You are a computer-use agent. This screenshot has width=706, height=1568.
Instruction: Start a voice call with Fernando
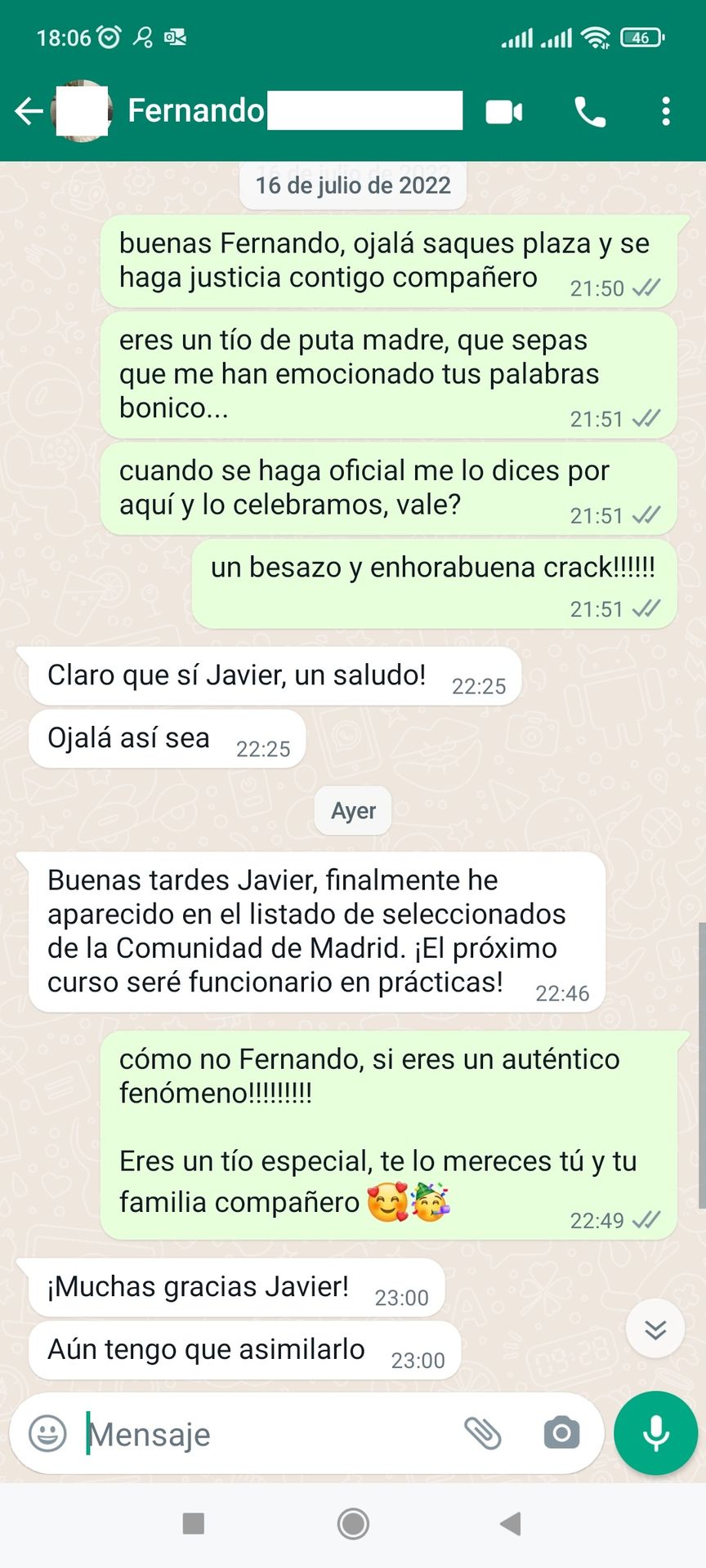pyautogui.click(x=590, y=112)
